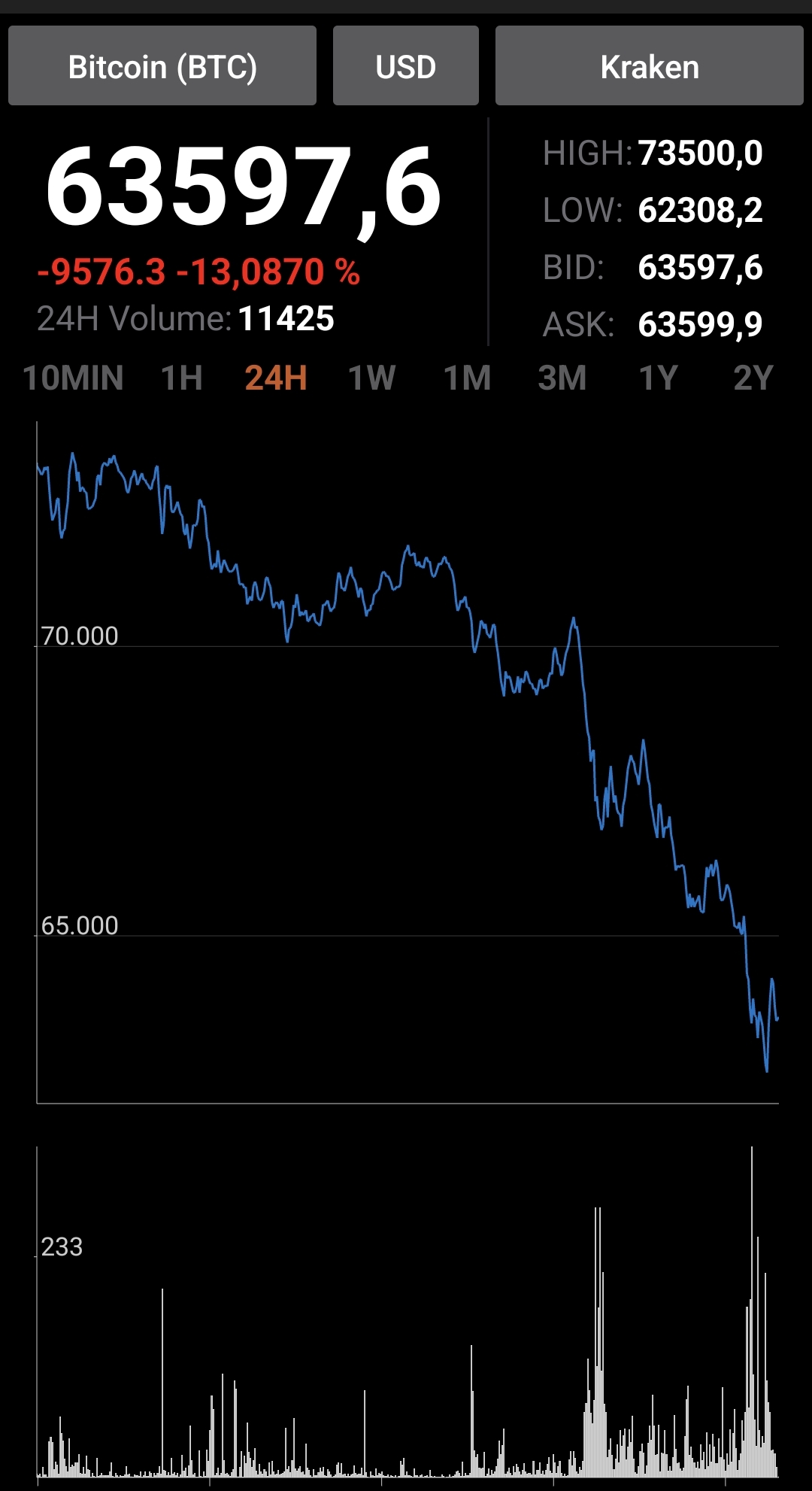Display the 1Y chart range

pos(658,378)
